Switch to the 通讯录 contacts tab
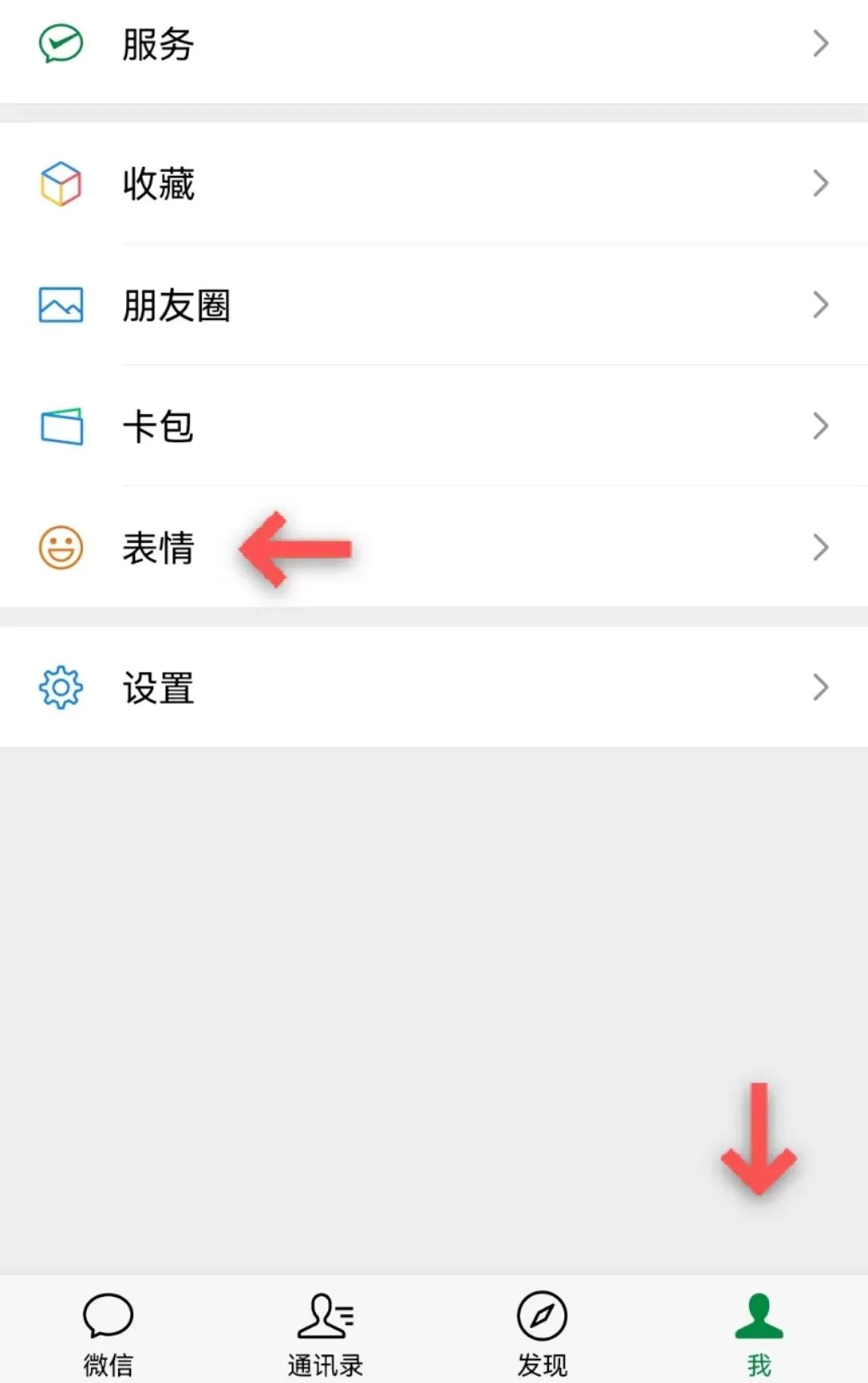 coord(325,1331)
